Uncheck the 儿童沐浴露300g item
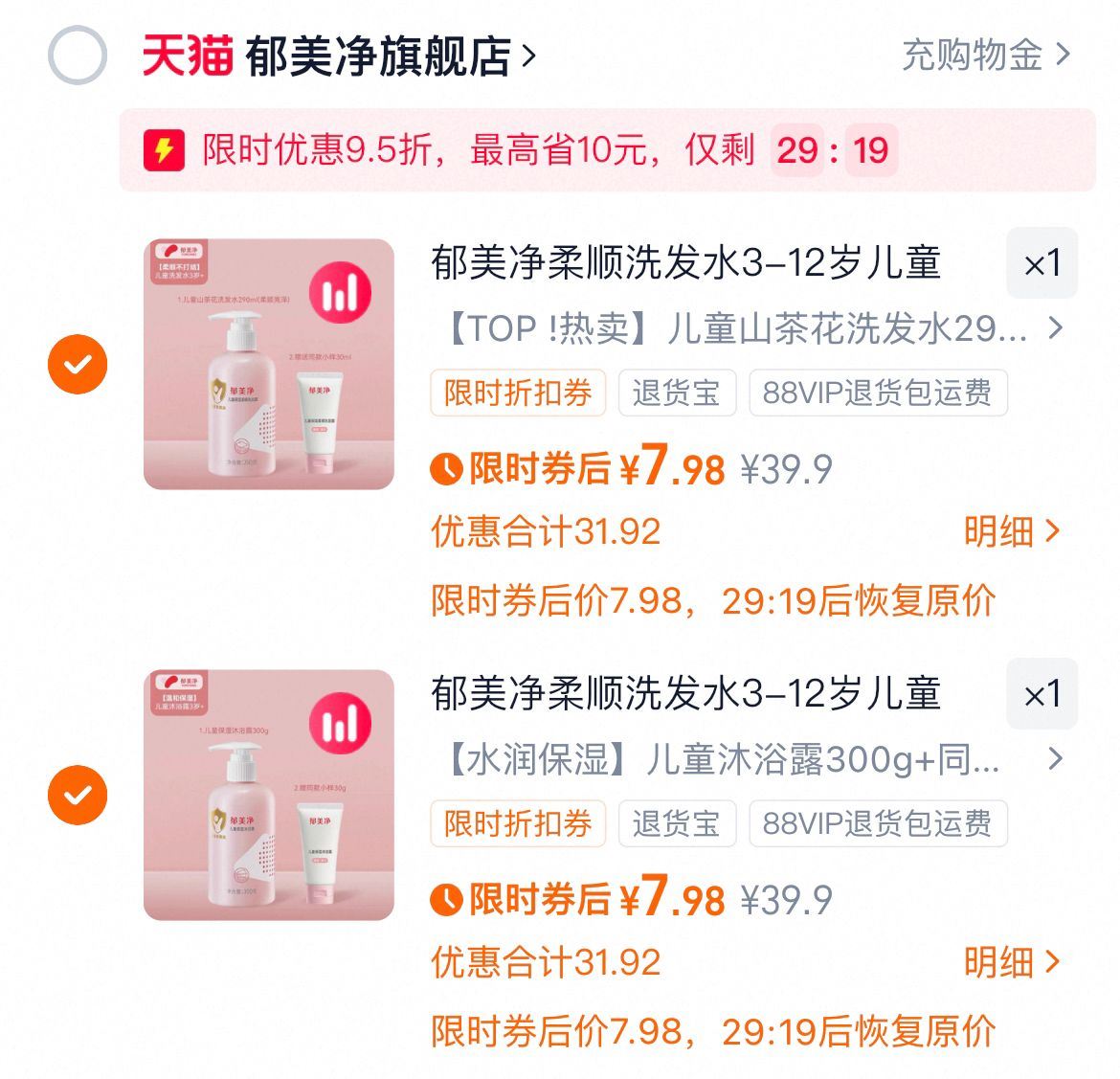This screenshot has height=1079, width=1120. pos(78,796)
